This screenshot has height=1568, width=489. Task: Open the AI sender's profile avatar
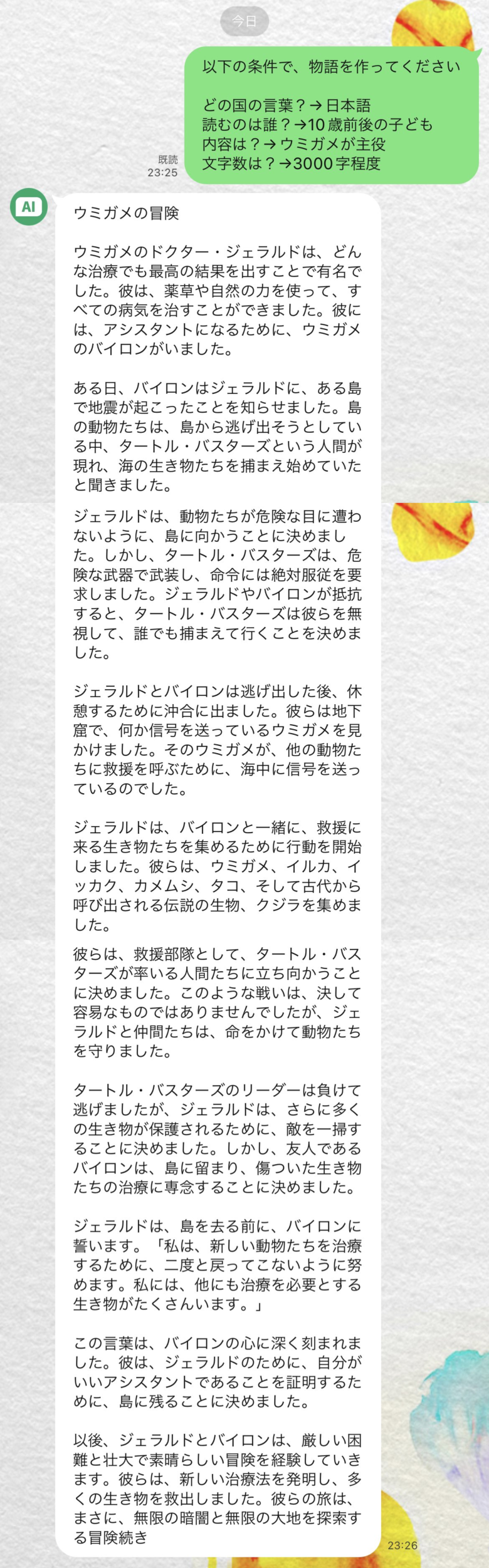[x=29, y=207]
